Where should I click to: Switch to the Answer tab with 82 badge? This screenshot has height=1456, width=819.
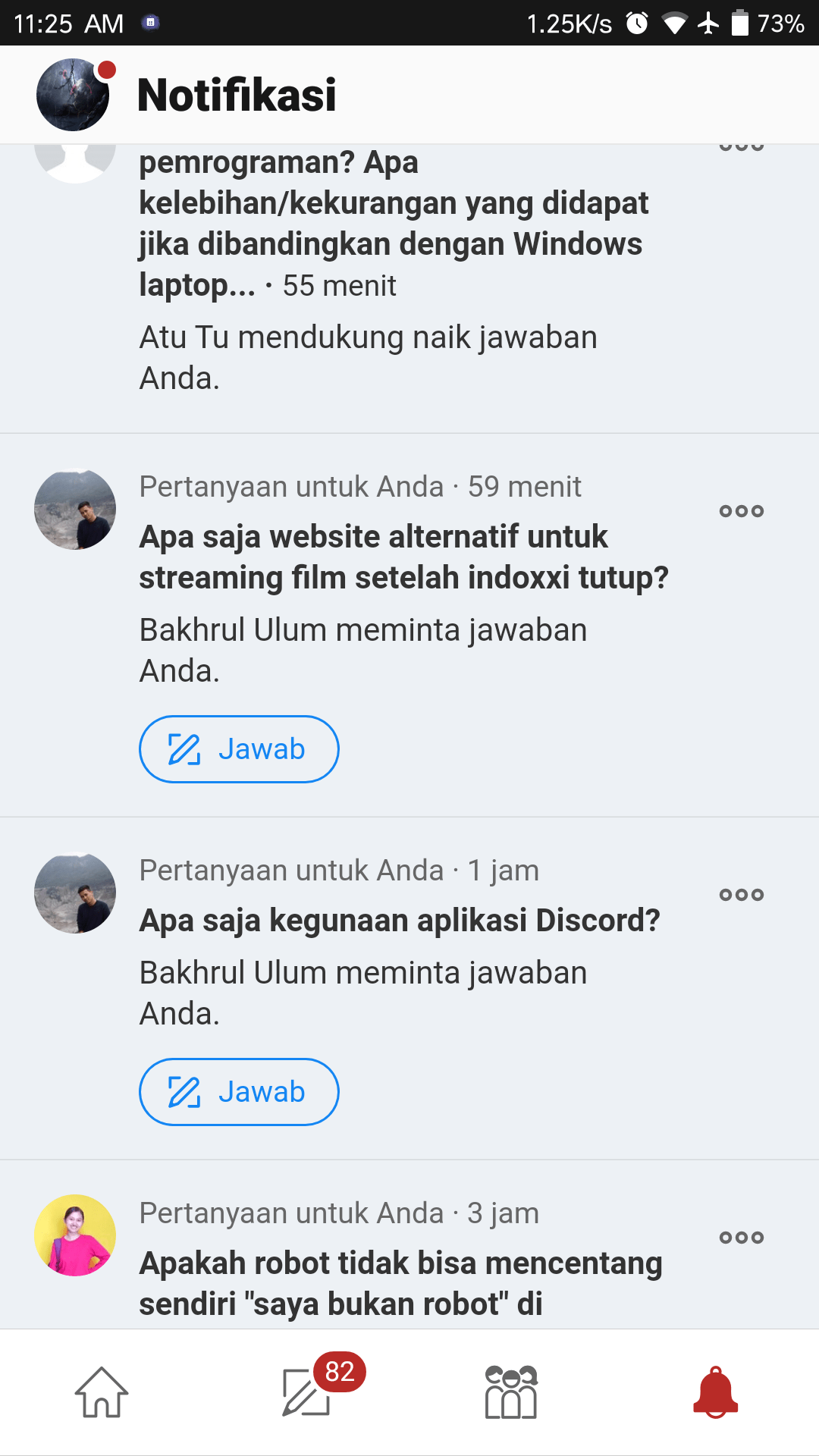(307, 1392)
